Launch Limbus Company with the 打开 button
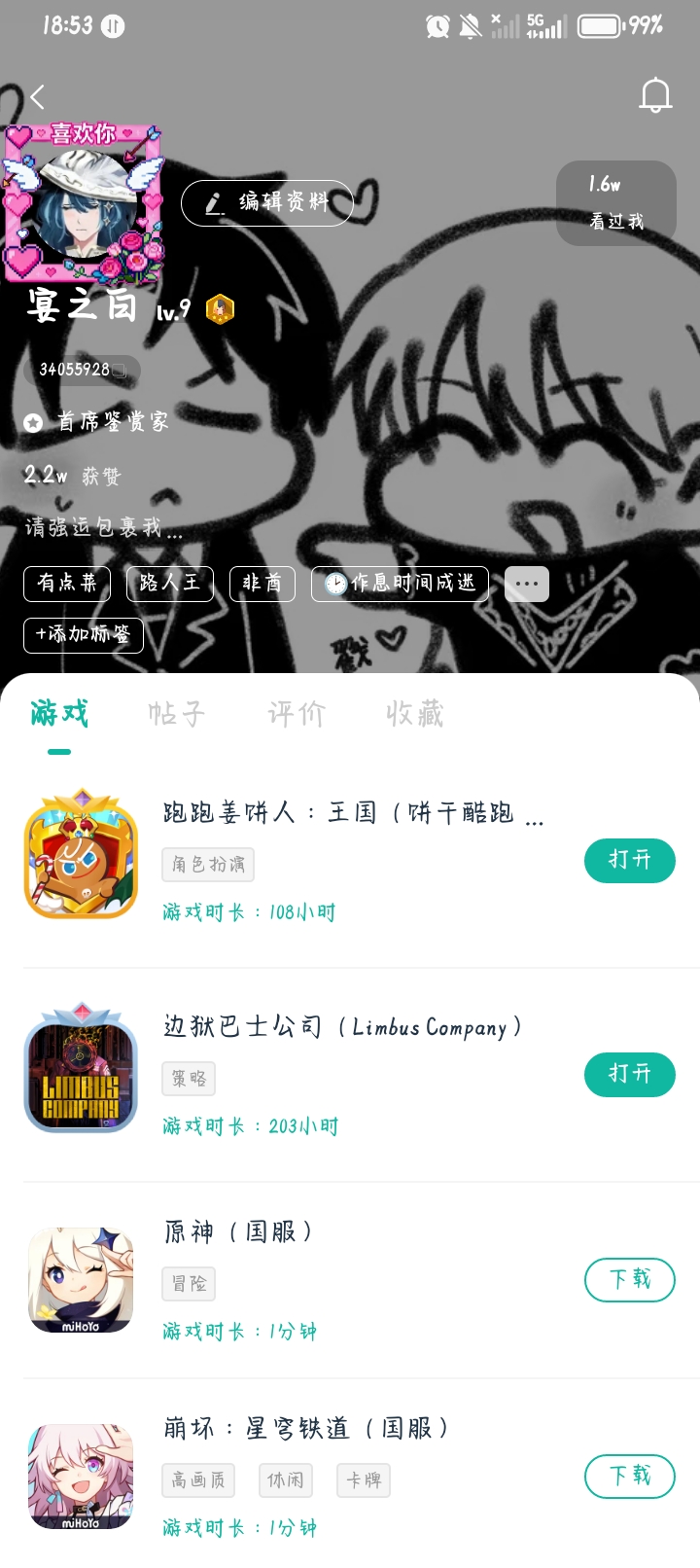700x1568 pixels. (x=629, y=1074)
